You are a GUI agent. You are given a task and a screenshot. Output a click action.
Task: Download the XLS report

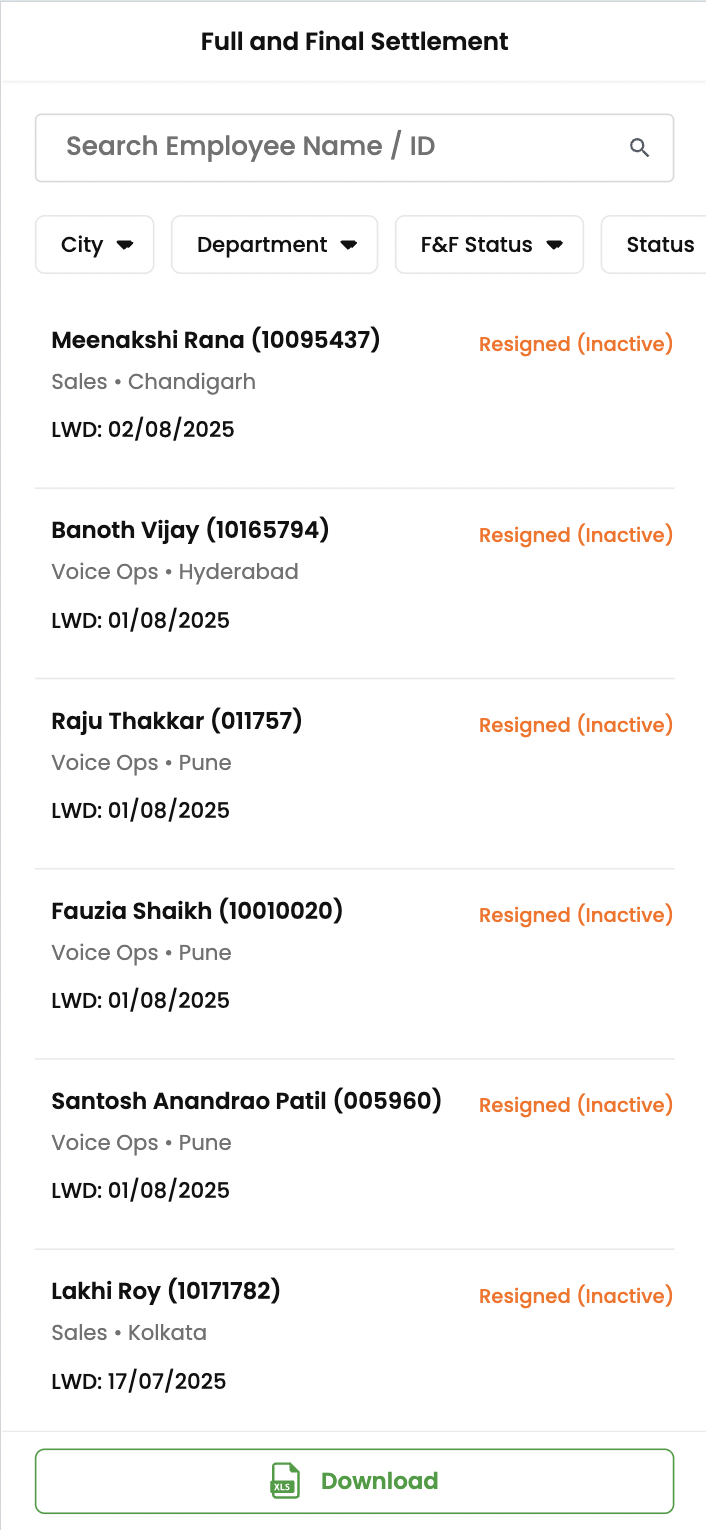tap(354, 1481)
